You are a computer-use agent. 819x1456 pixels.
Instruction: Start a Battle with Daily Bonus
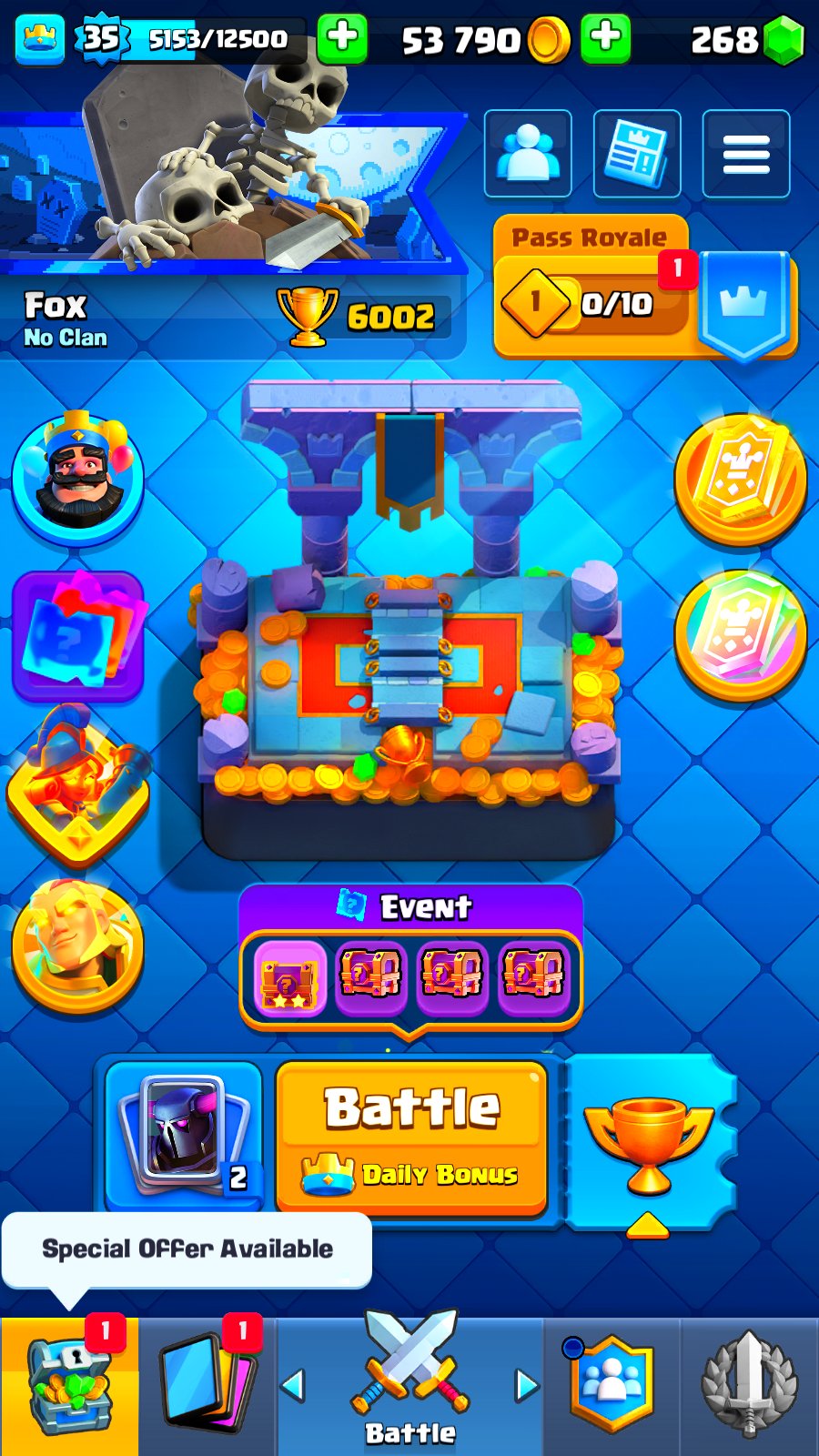tap(411, 1136)
